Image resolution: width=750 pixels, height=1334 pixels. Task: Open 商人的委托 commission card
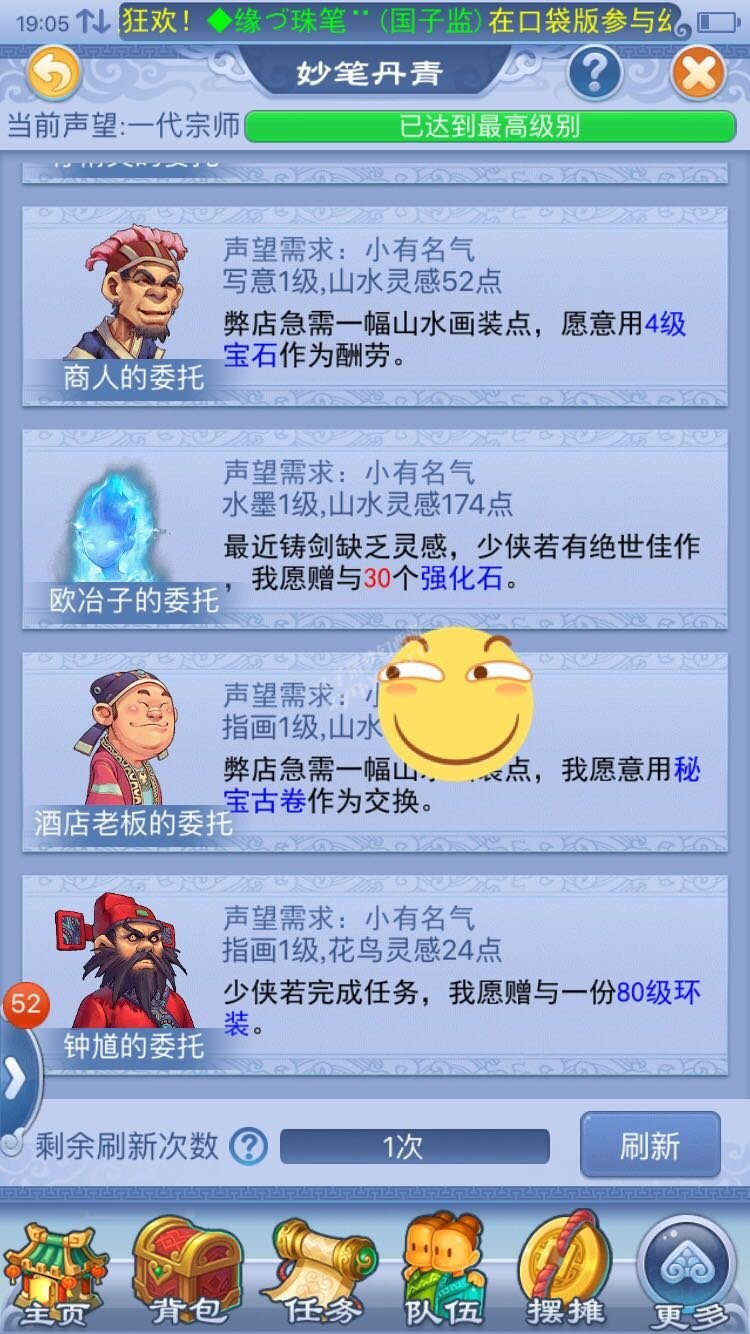coord(375,306)
